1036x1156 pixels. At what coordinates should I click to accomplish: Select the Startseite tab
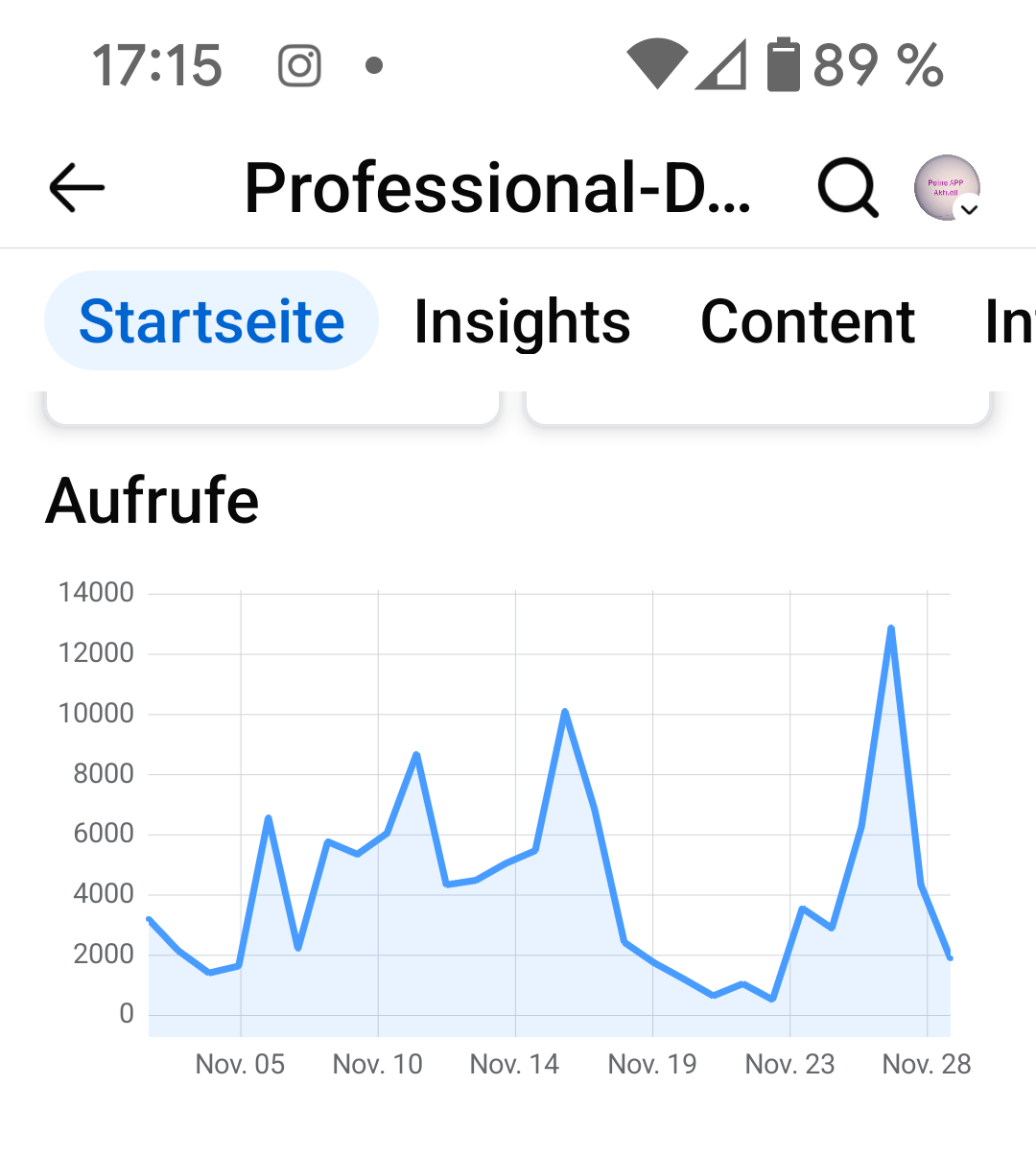[x=211, y=321]
